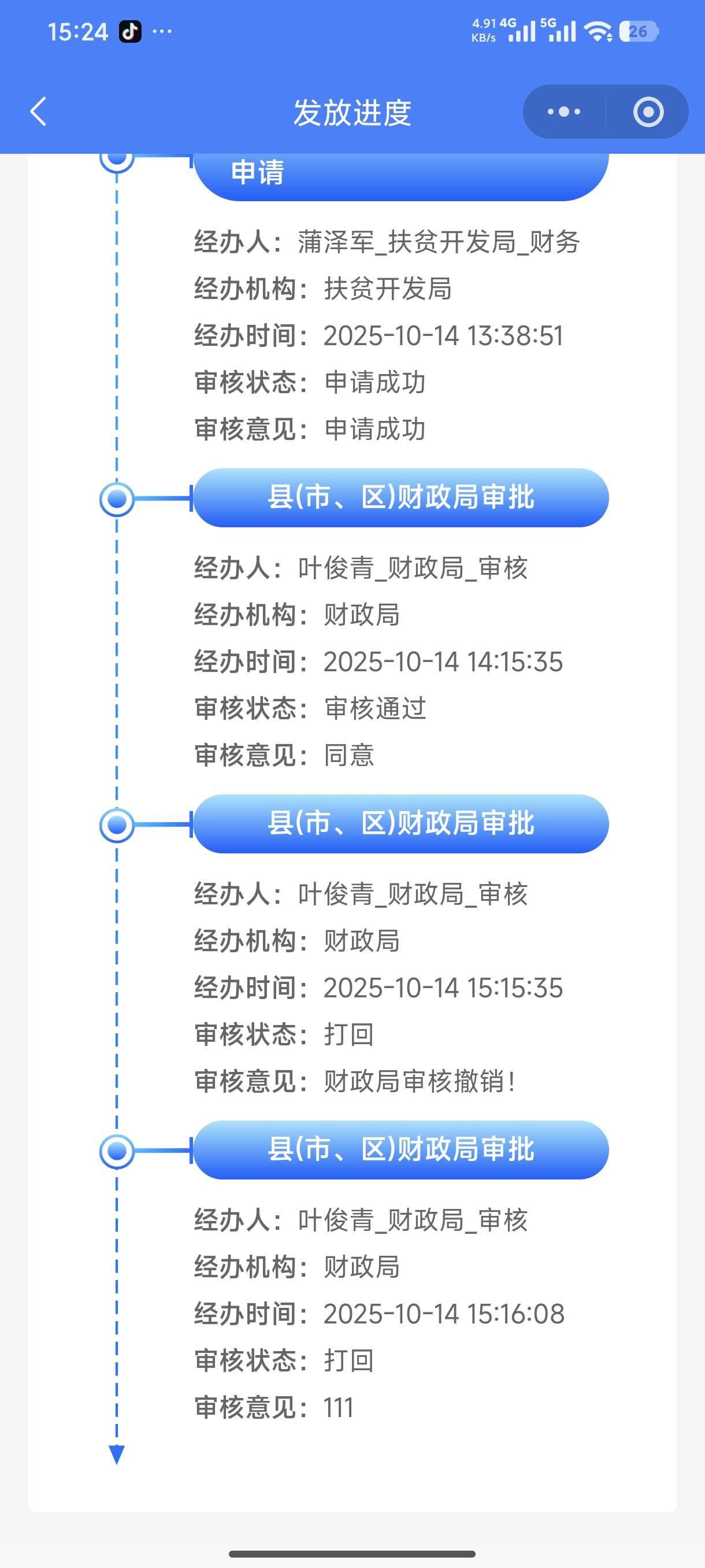Open the mini program more options menu
Viewport: 705px width, 1568px height.
pos(564,112)
